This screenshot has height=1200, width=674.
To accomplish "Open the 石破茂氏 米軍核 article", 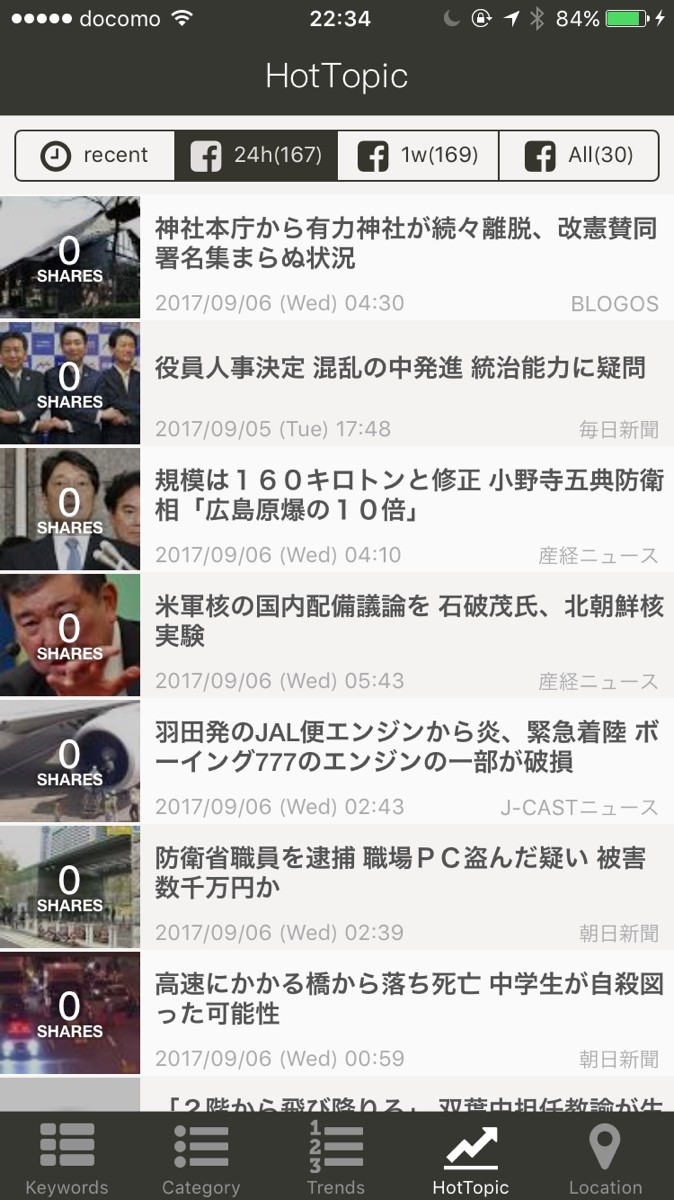I will (x=405, y=635).
